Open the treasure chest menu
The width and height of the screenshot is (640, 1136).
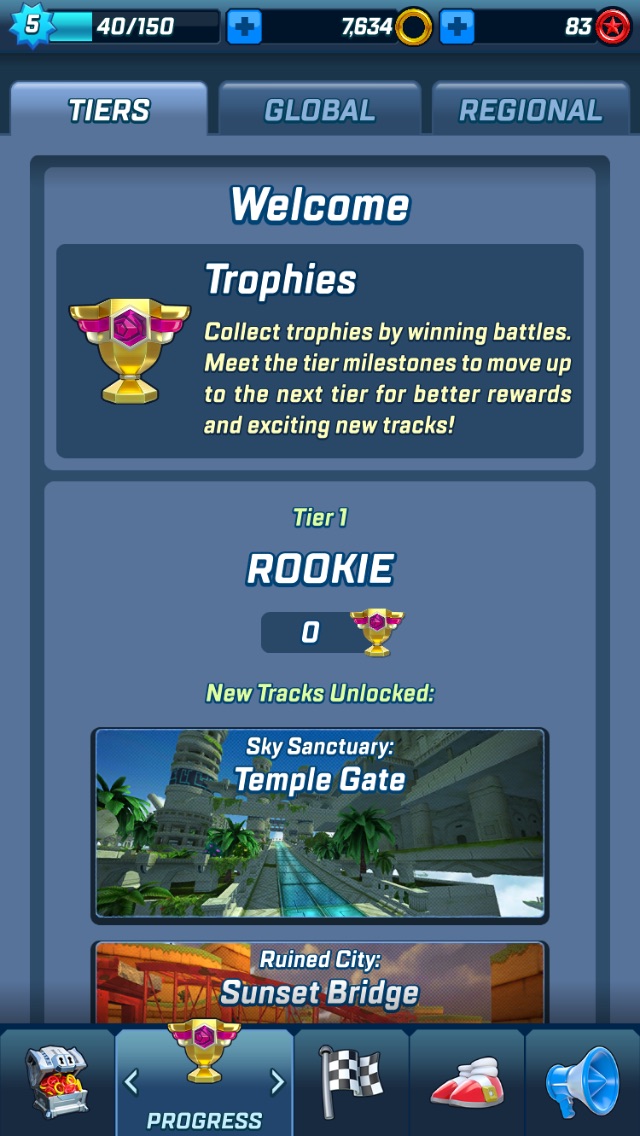[56, 1082]
